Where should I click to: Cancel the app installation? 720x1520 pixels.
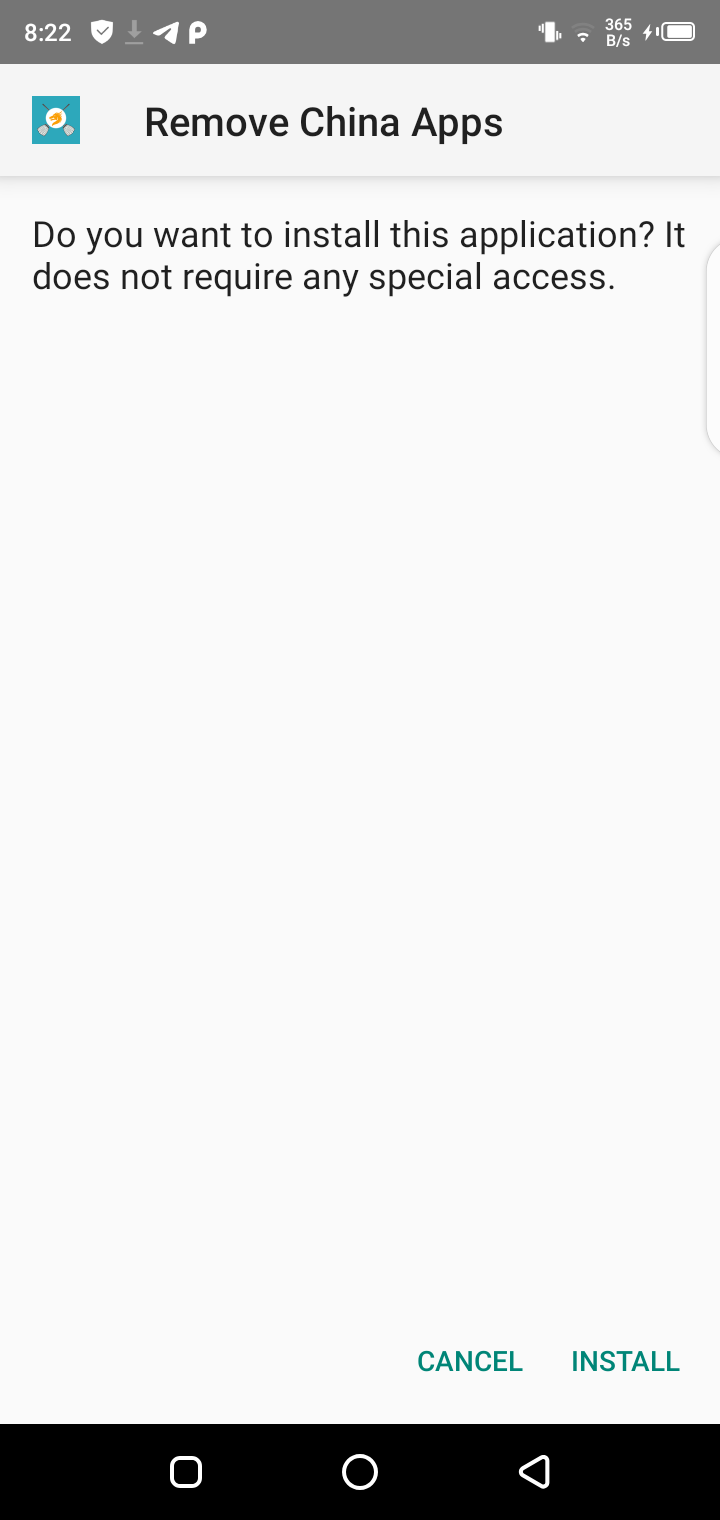pyautogui.click(x=470, y=1361)
